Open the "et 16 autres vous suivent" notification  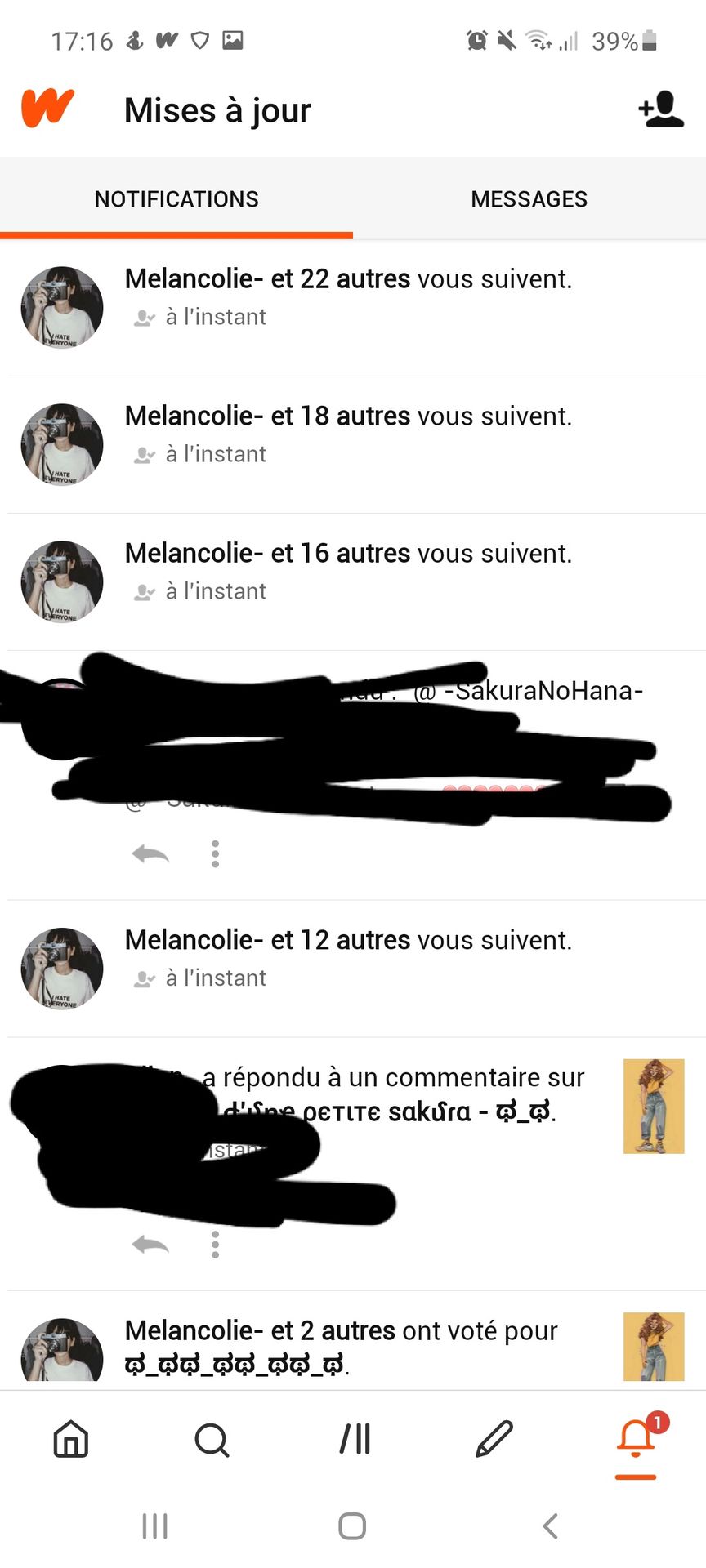(353, 582)
